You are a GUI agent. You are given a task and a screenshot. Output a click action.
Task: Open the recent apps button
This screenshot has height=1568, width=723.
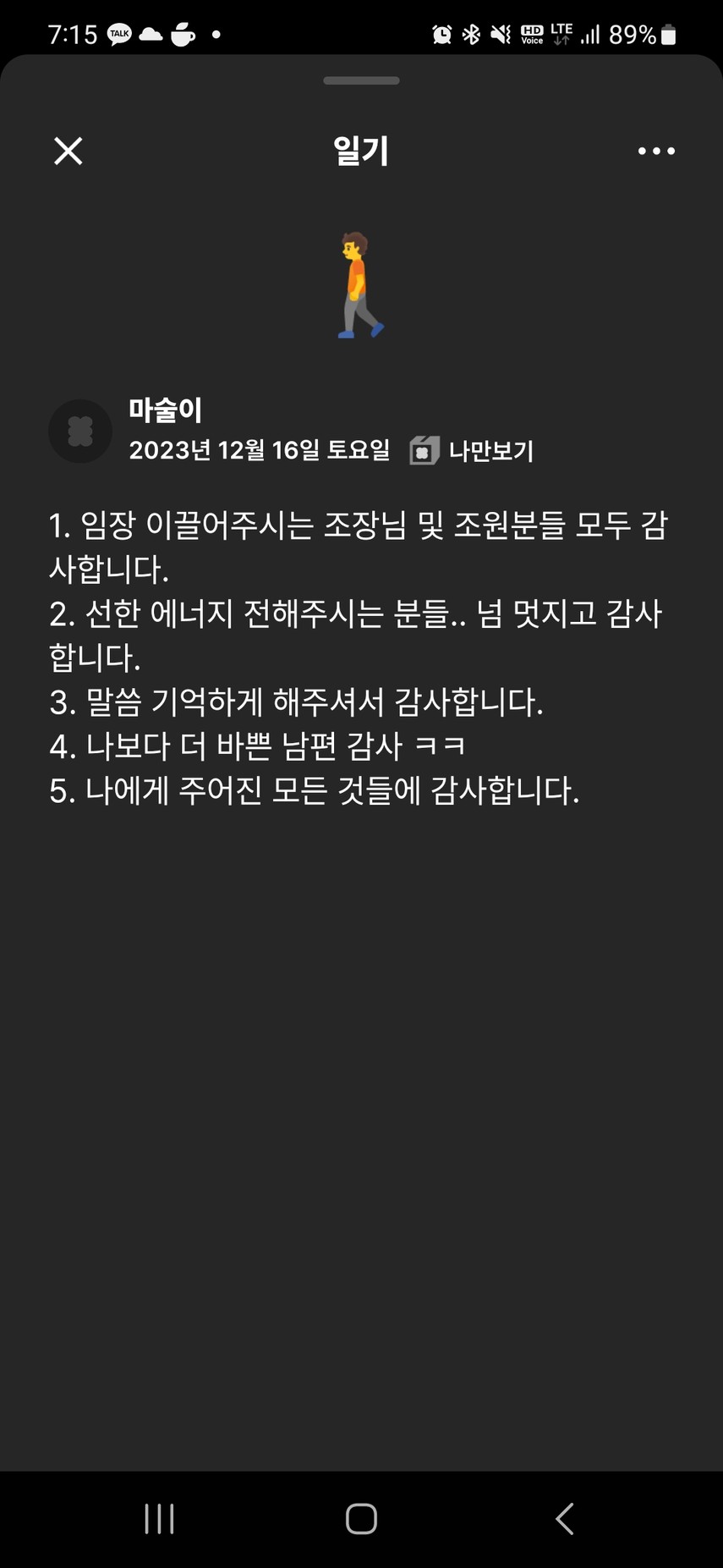[x=159, y=1519]
